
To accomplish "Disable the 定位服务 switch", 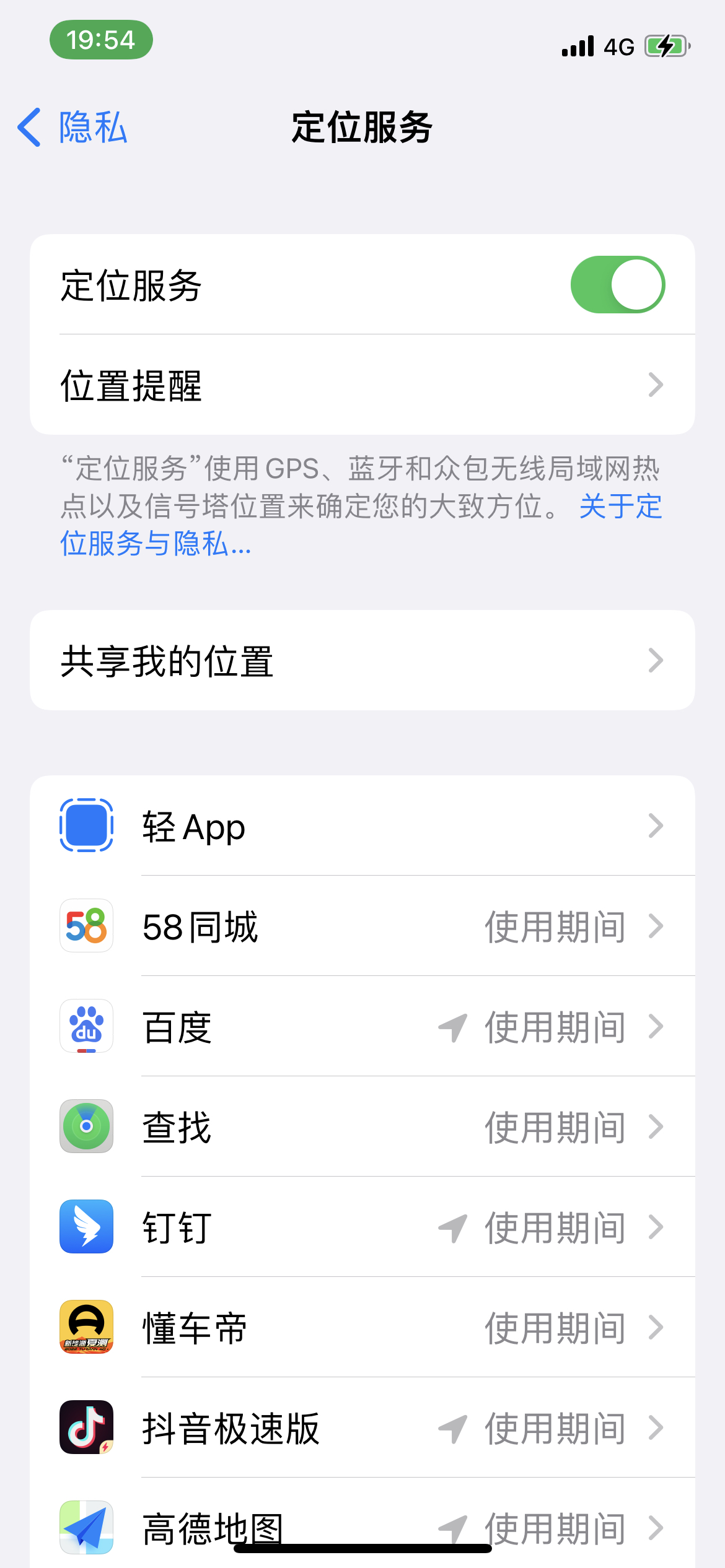I will pos(618,284).
